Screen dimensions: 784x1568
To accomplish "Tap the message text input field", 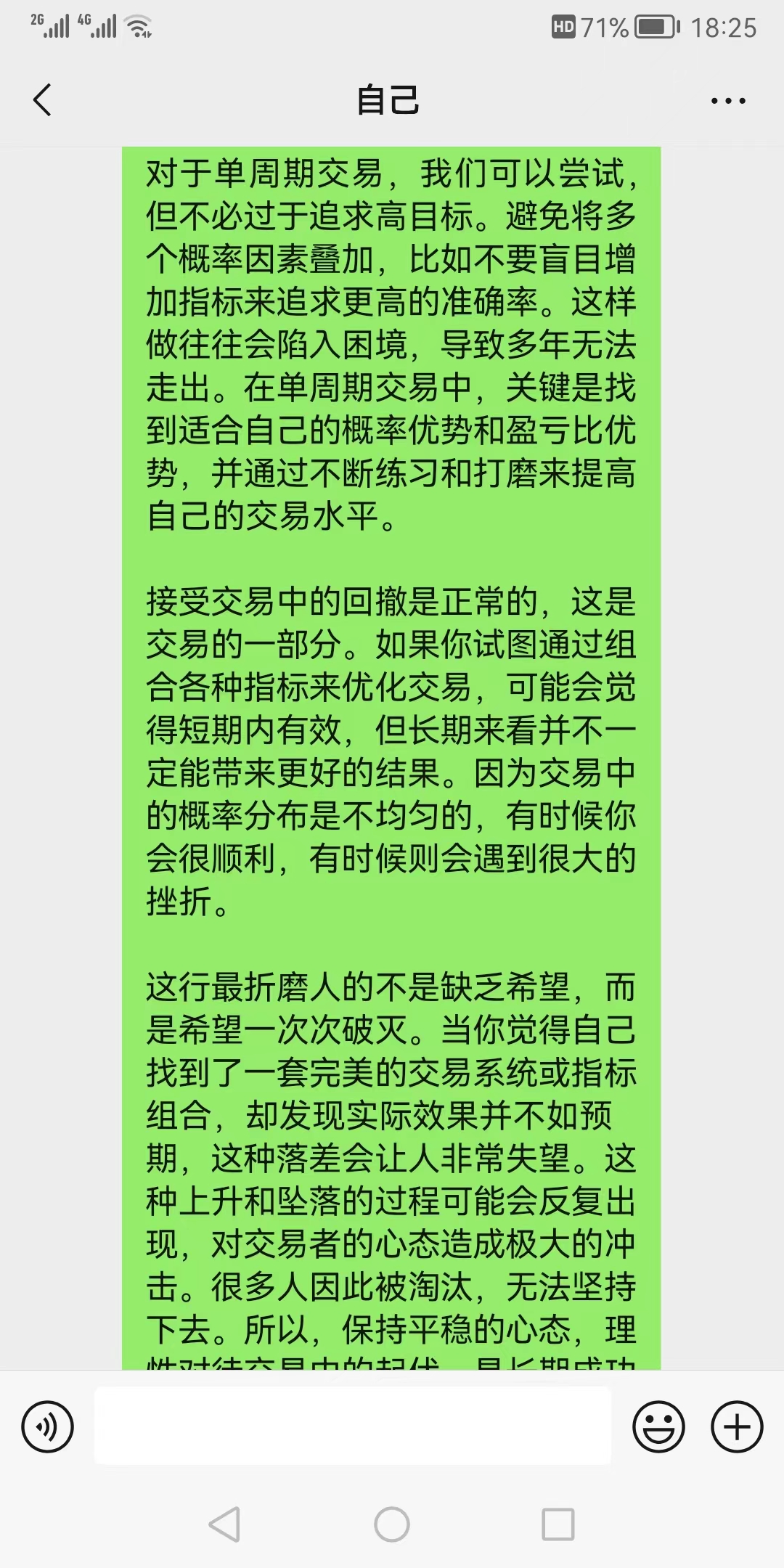I will (353, 1426).
